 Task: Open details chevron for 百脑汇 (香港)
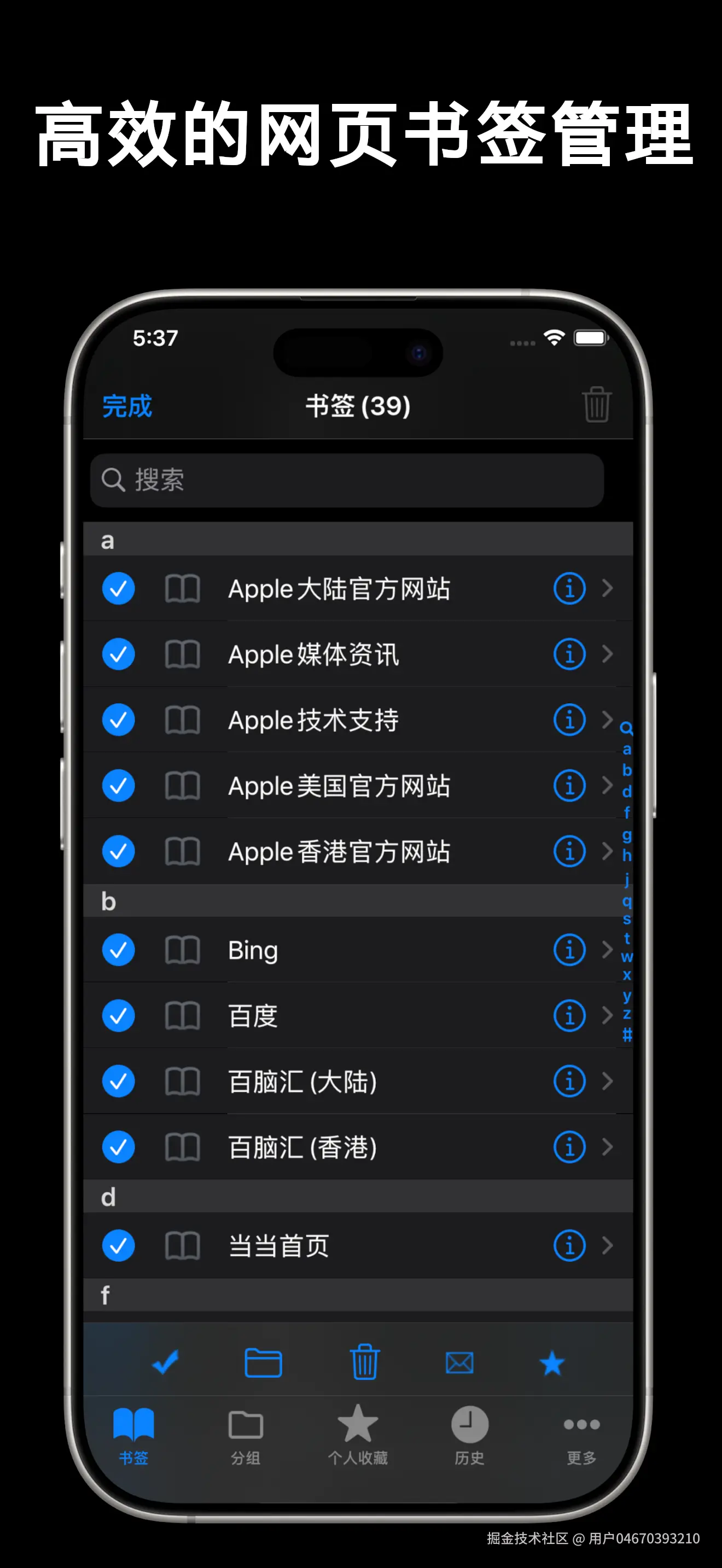608,1147
